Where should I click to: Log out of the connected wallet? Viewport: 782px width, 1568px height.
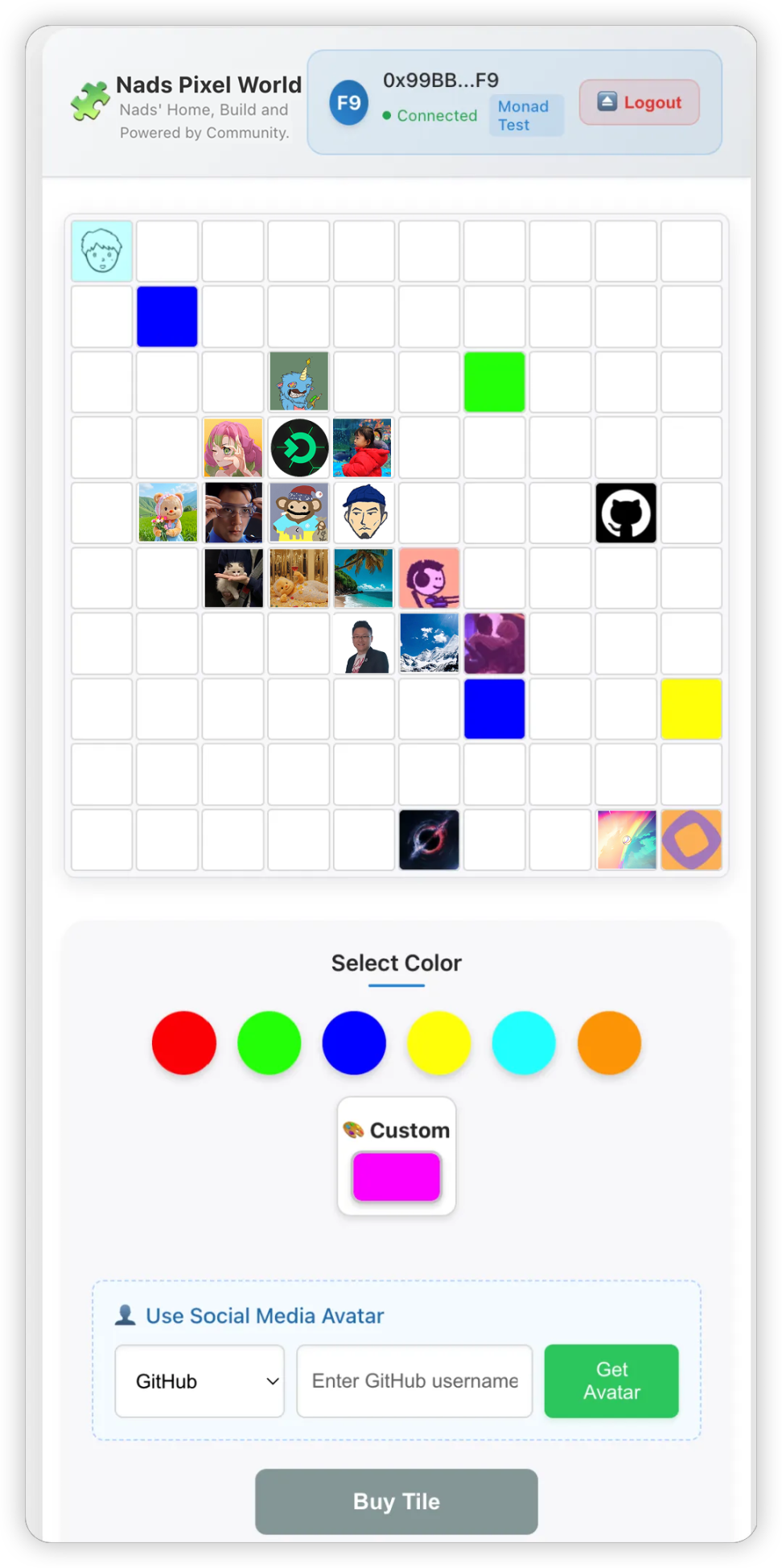point(640,102)
